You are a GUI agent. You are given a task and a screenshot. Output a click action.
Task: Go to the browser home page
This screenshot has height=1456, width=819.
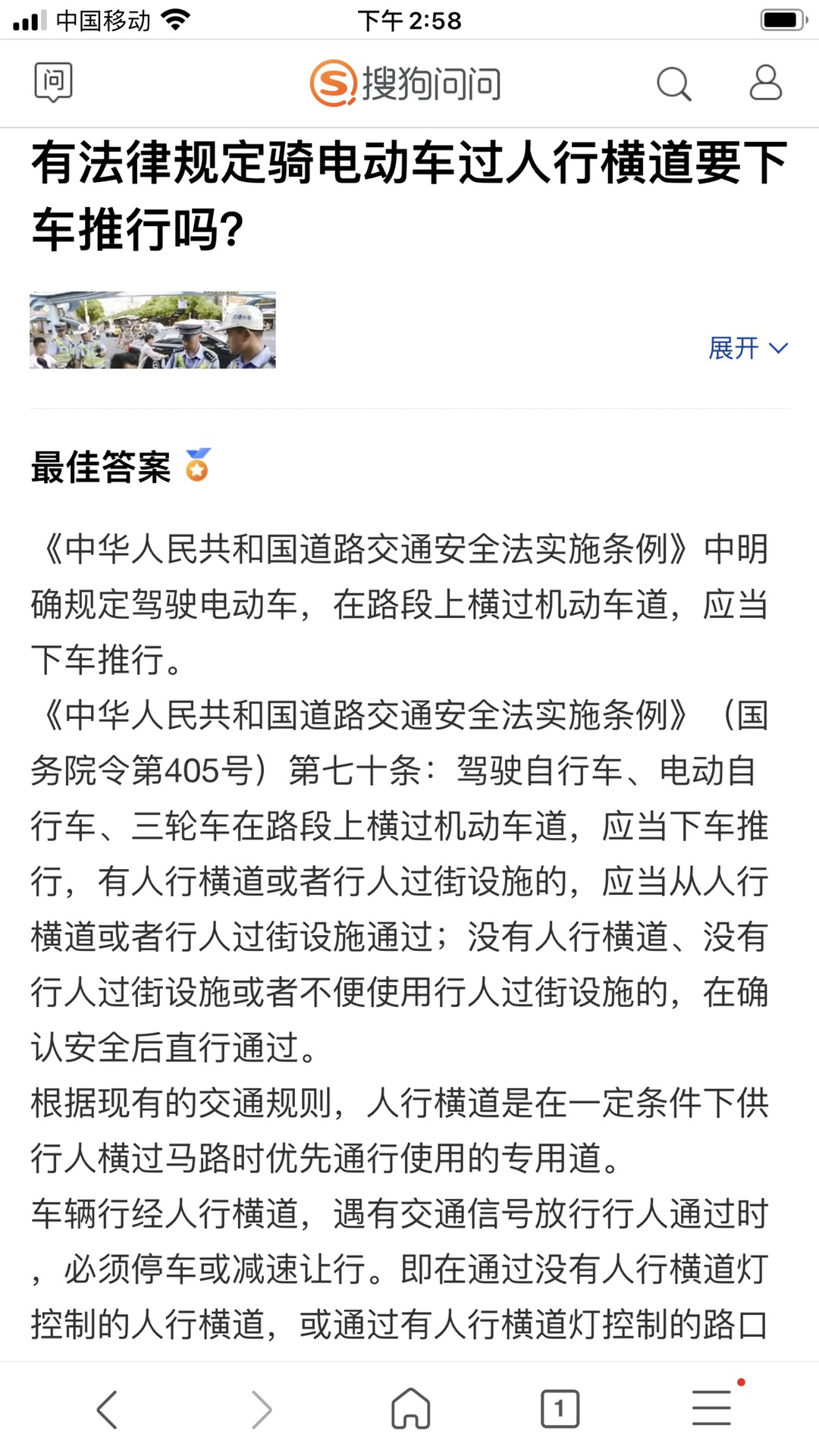click(x=410, y=1409)
